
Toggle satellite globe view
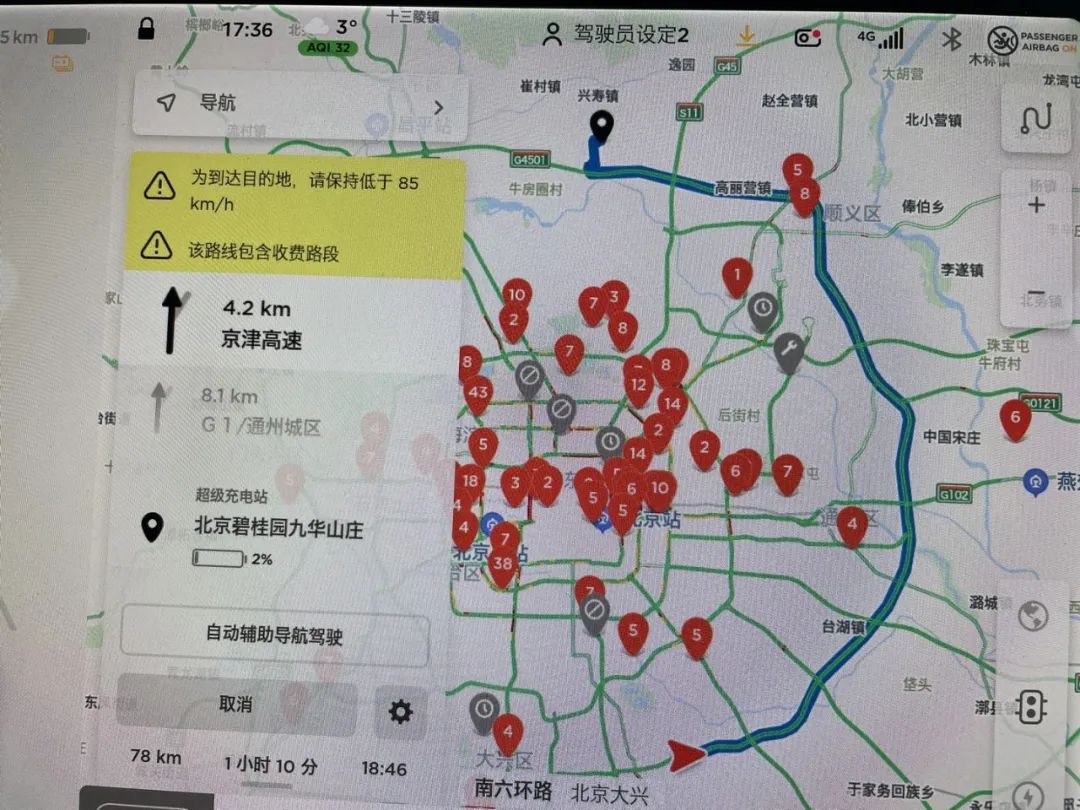point(1032,615)
